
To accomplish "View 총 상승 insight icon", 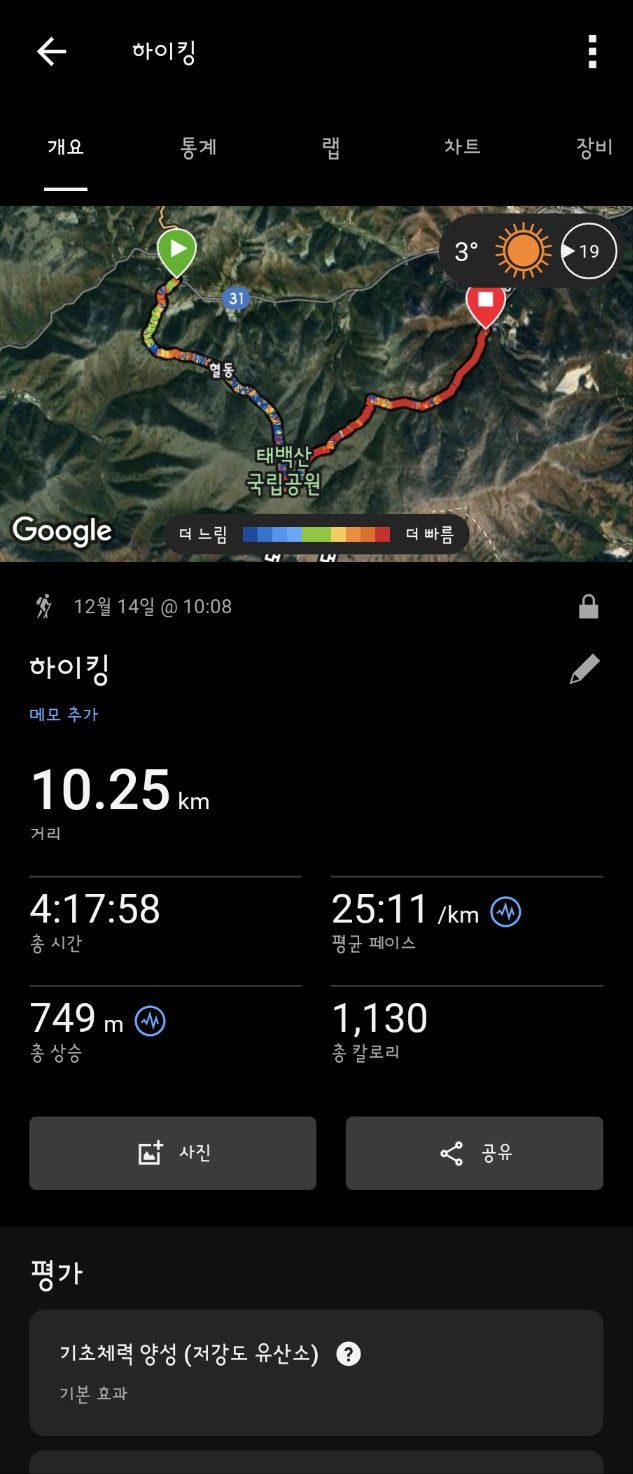I will (x=151, y=1020).
